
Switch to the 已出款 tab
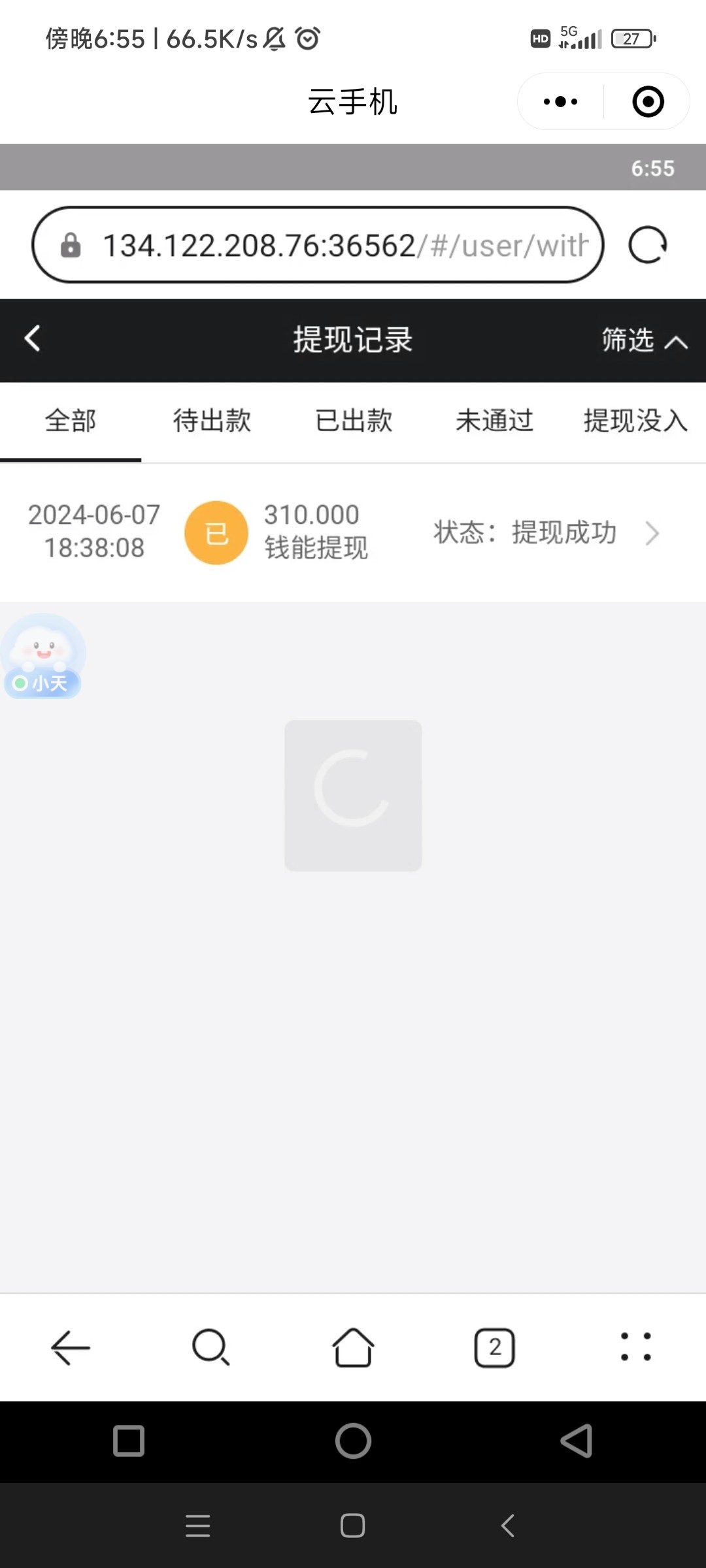click(353, 421)
